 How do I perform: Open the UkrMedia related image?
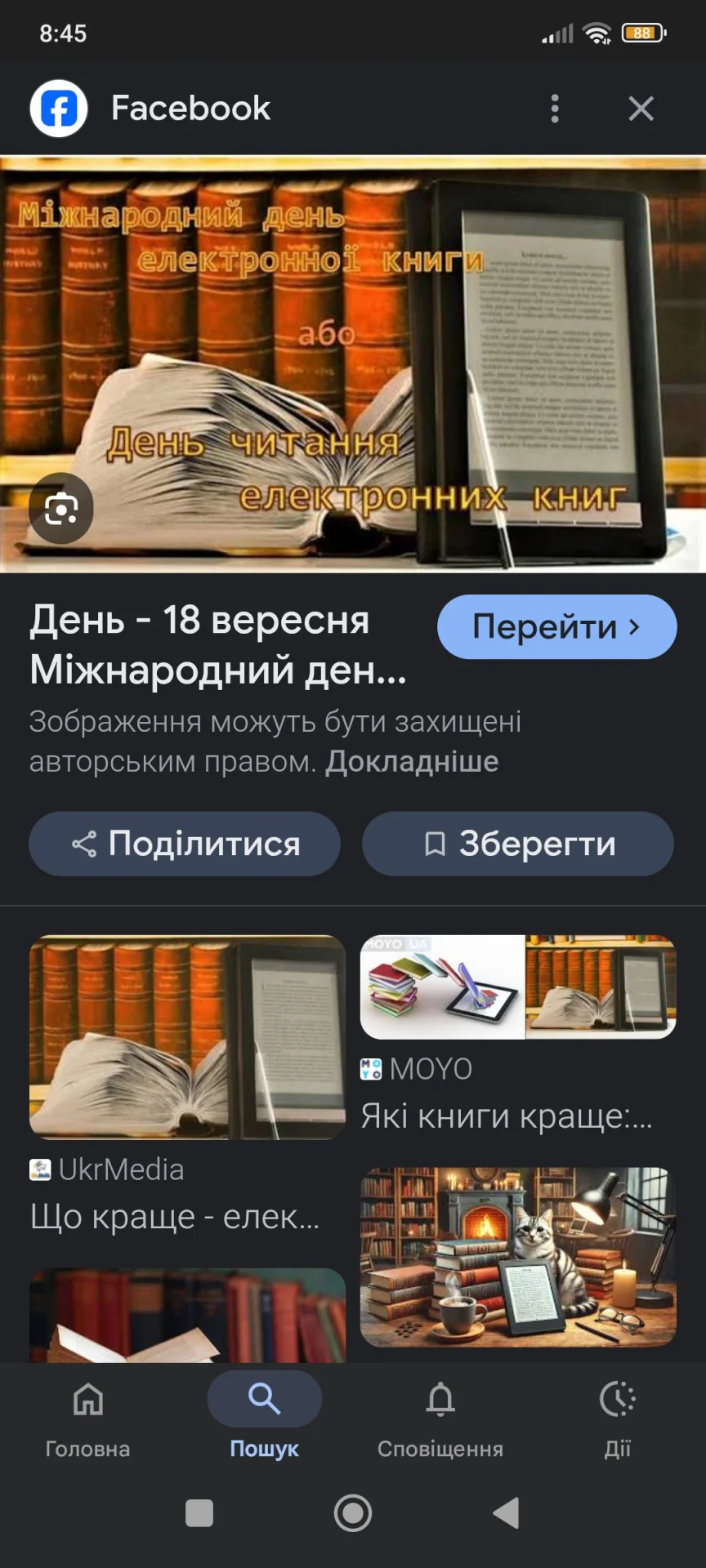click(x=187, y=1037)
